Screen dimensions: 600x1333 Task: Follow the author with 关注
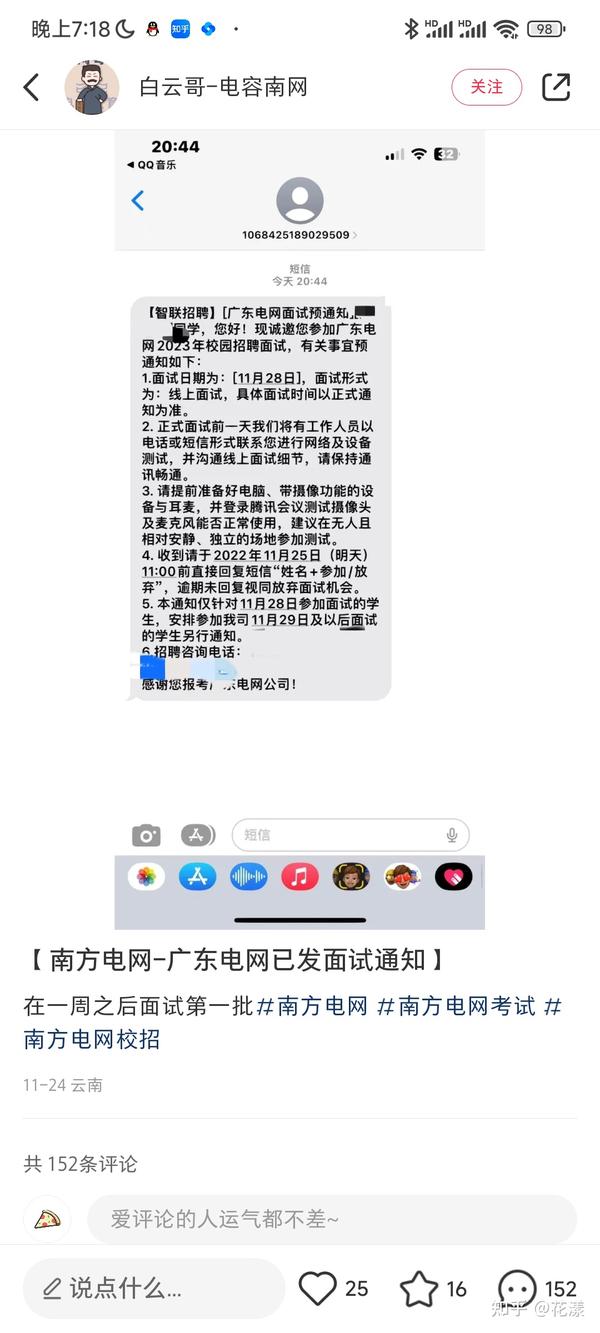coord(486,87)
